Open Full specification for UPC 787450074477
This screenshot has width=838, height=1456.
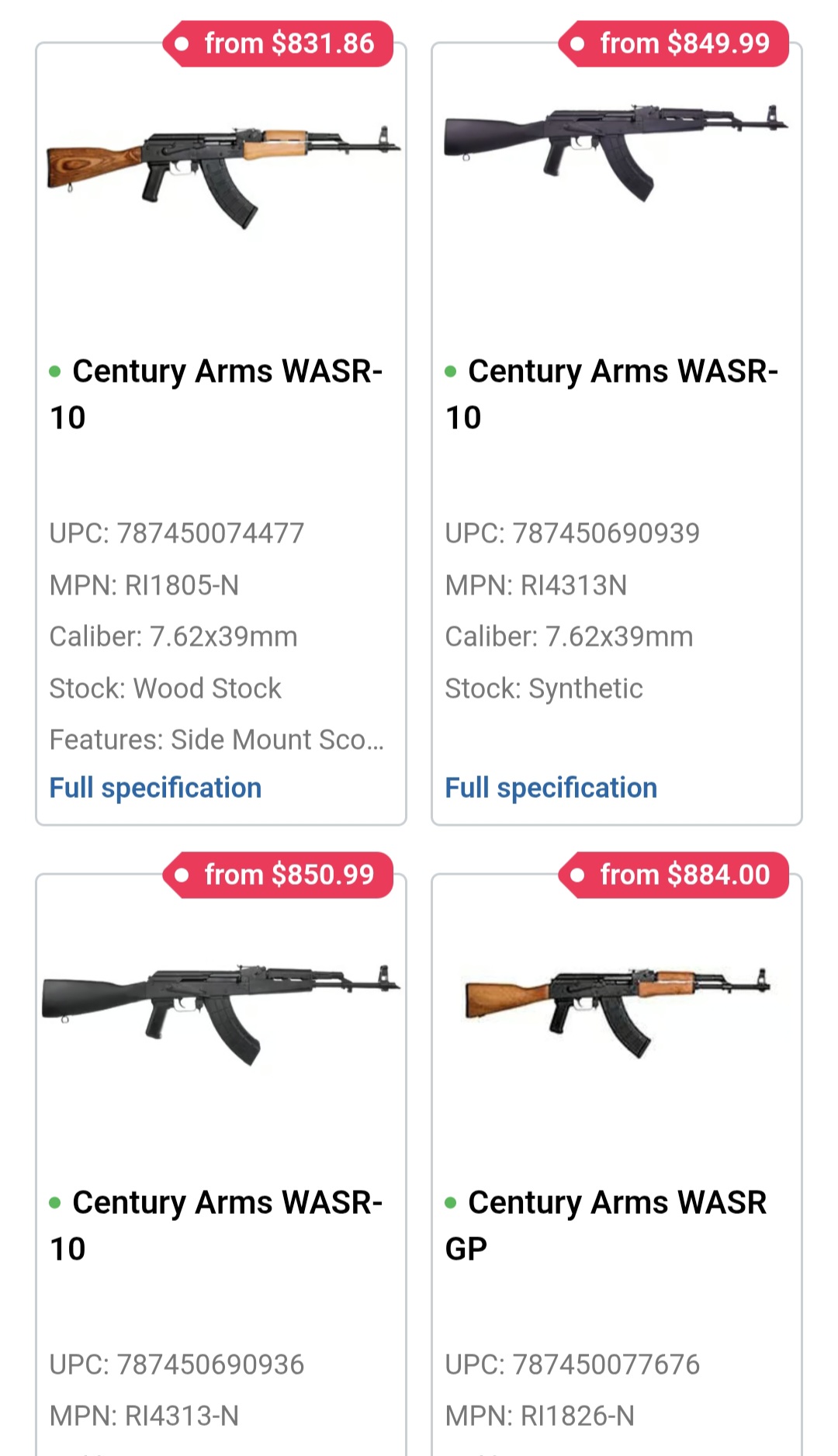[x=155, y=788]
